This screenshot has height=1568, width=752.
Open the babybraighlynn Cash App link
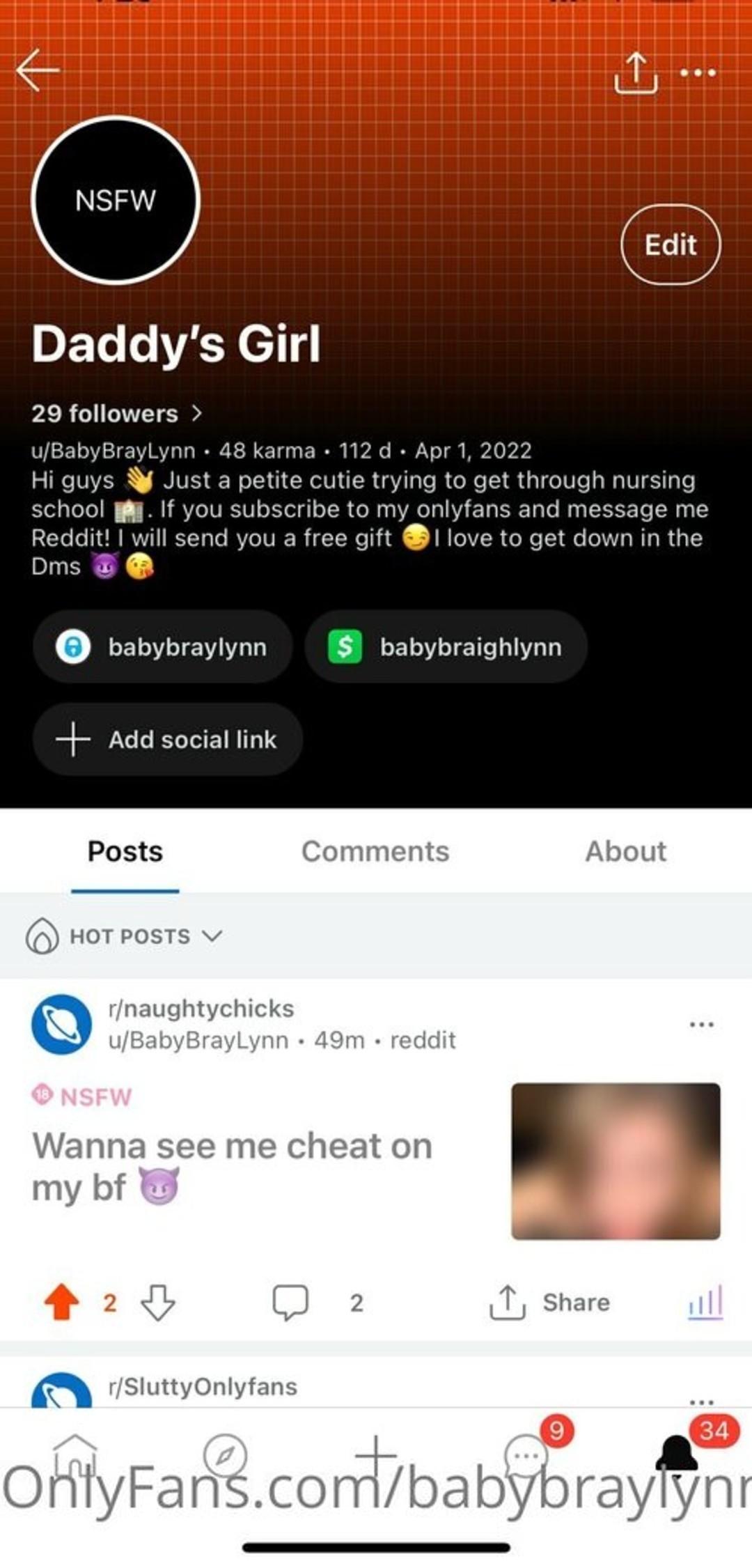(446, 647)
